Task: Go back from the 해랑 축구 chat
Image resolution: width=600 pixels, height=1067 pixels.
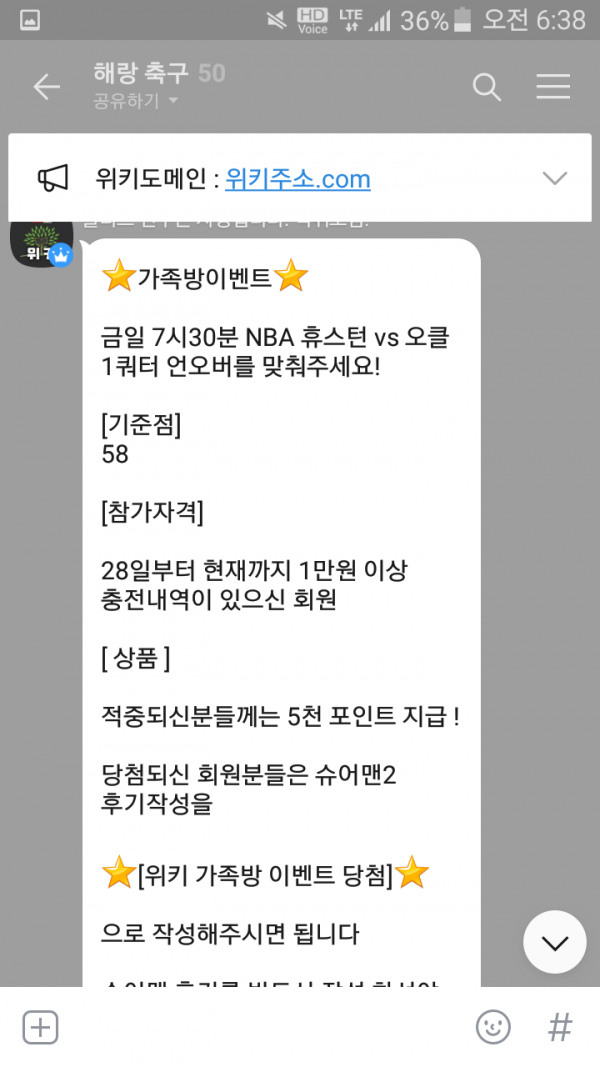Action: point(46,87)
